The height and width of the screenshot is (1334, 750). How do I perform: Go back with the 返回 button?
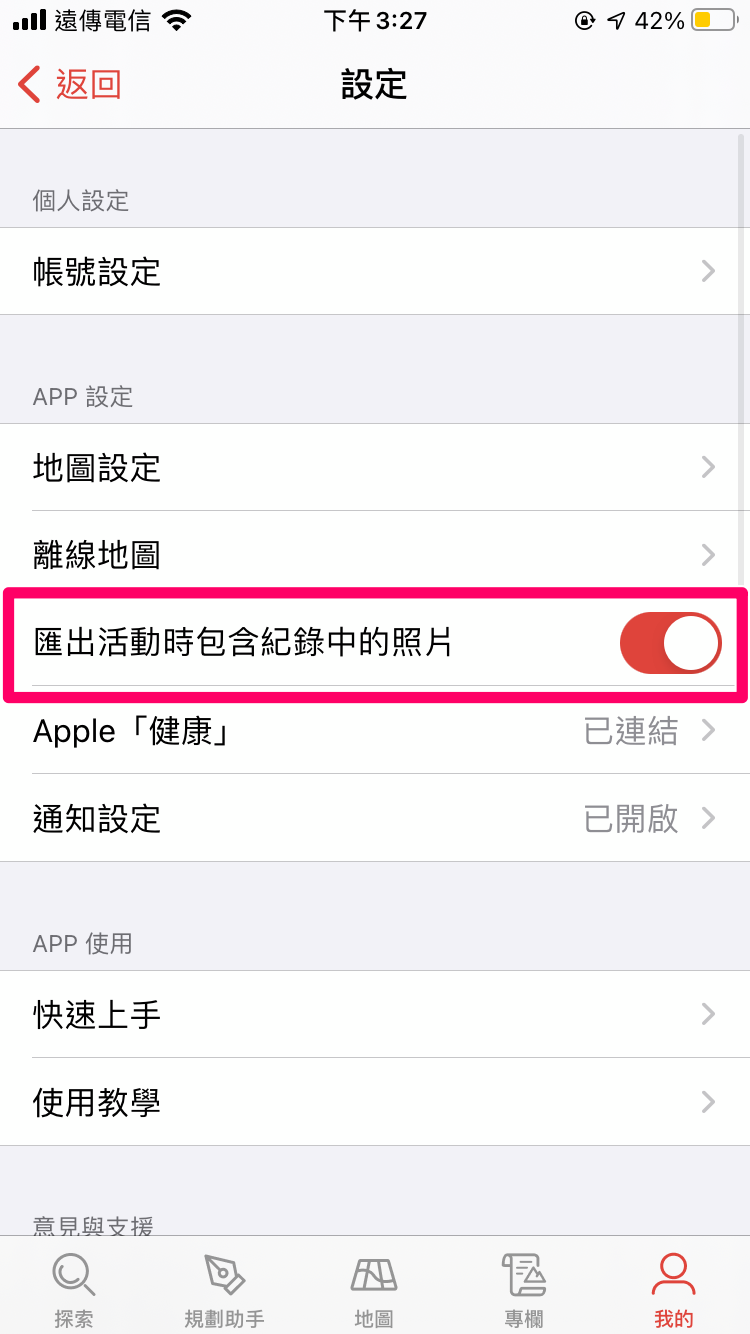pos(70,85)
